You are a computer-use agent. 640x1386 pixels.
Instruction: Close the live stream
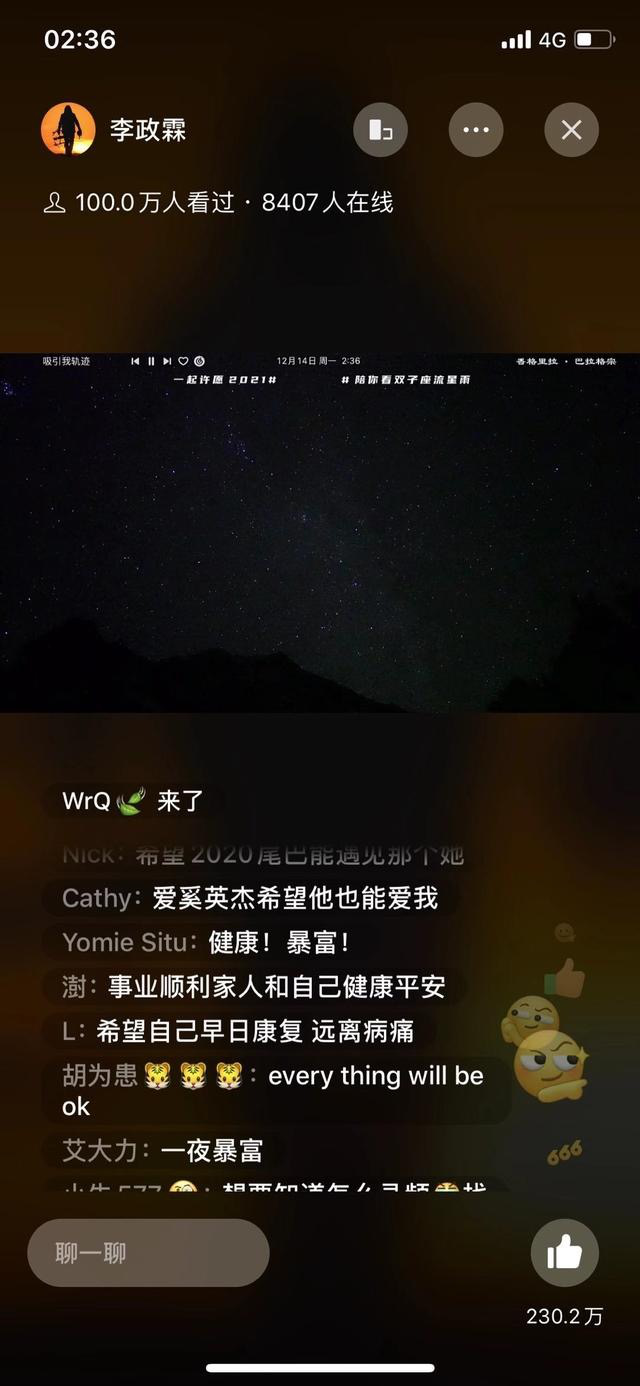pyautogui.click(x=571, y=130)
